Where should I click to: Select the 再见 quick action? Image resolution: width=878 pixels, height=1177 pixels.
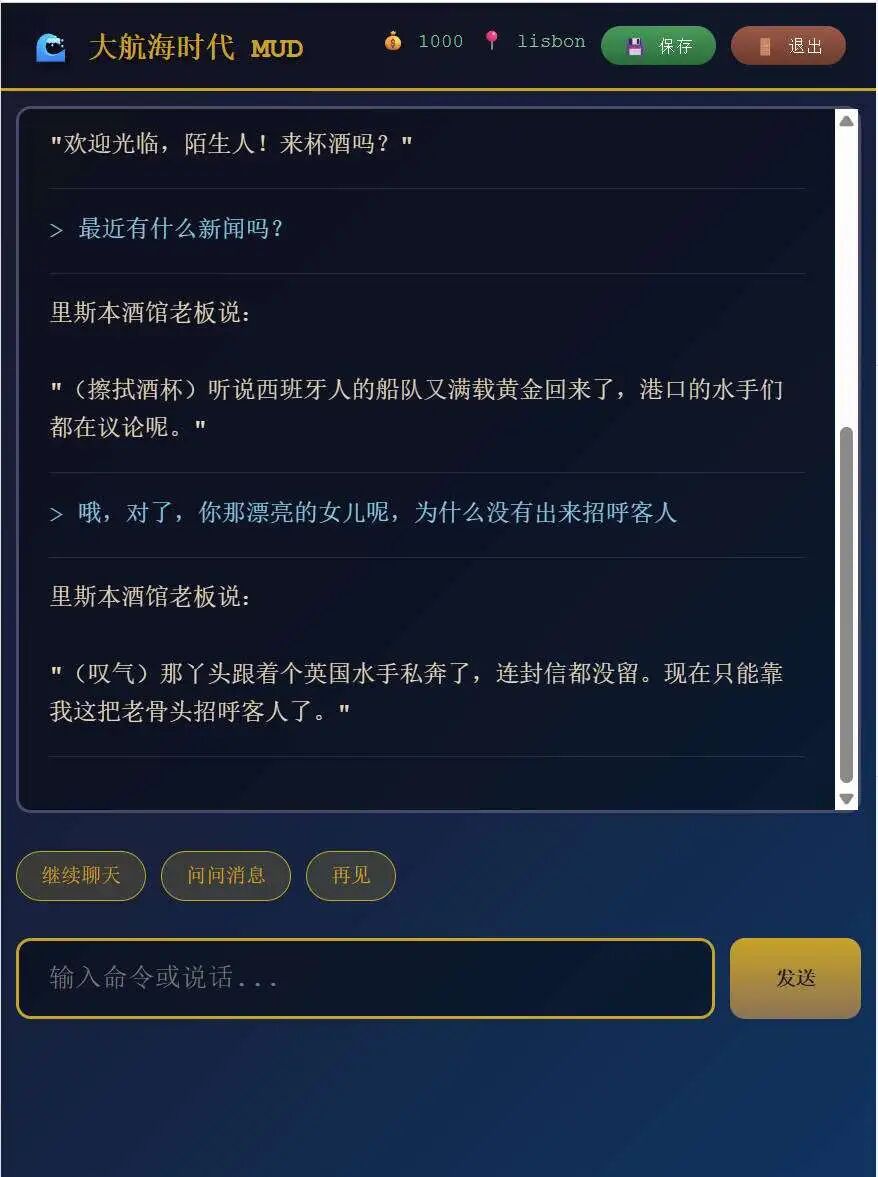click(350, 875)
